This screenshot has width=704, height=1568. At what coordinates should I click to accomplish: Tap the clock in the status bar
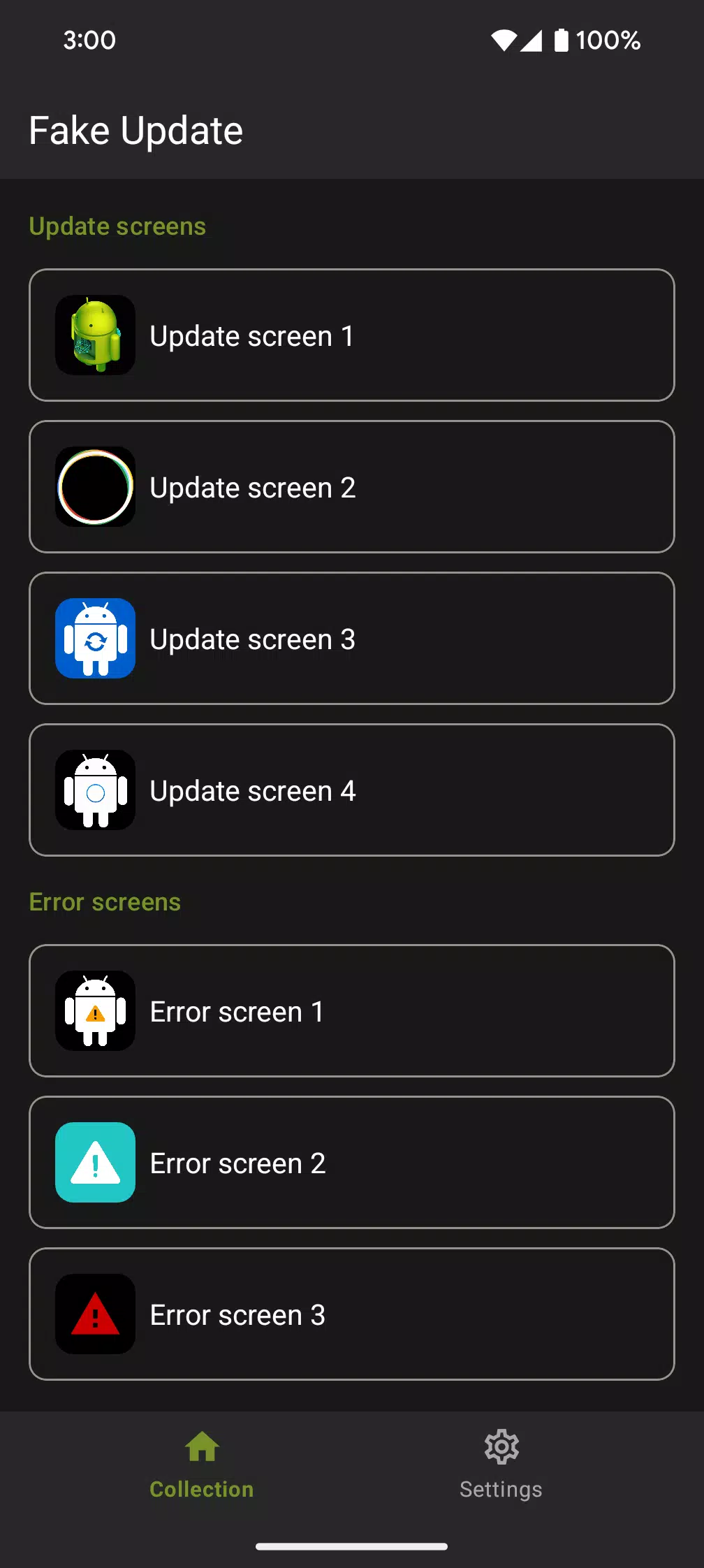(89, 41)
